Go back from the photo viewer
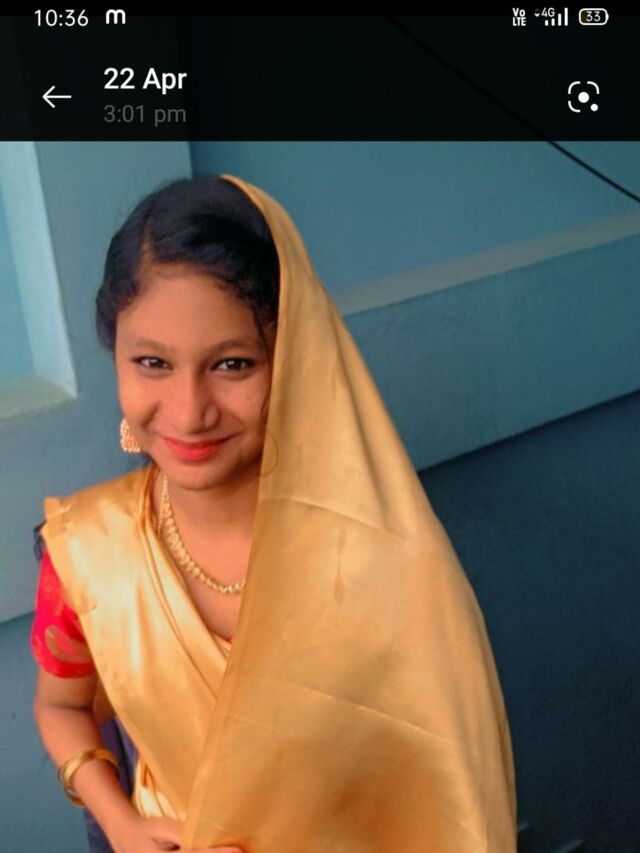 click(57, 97)
